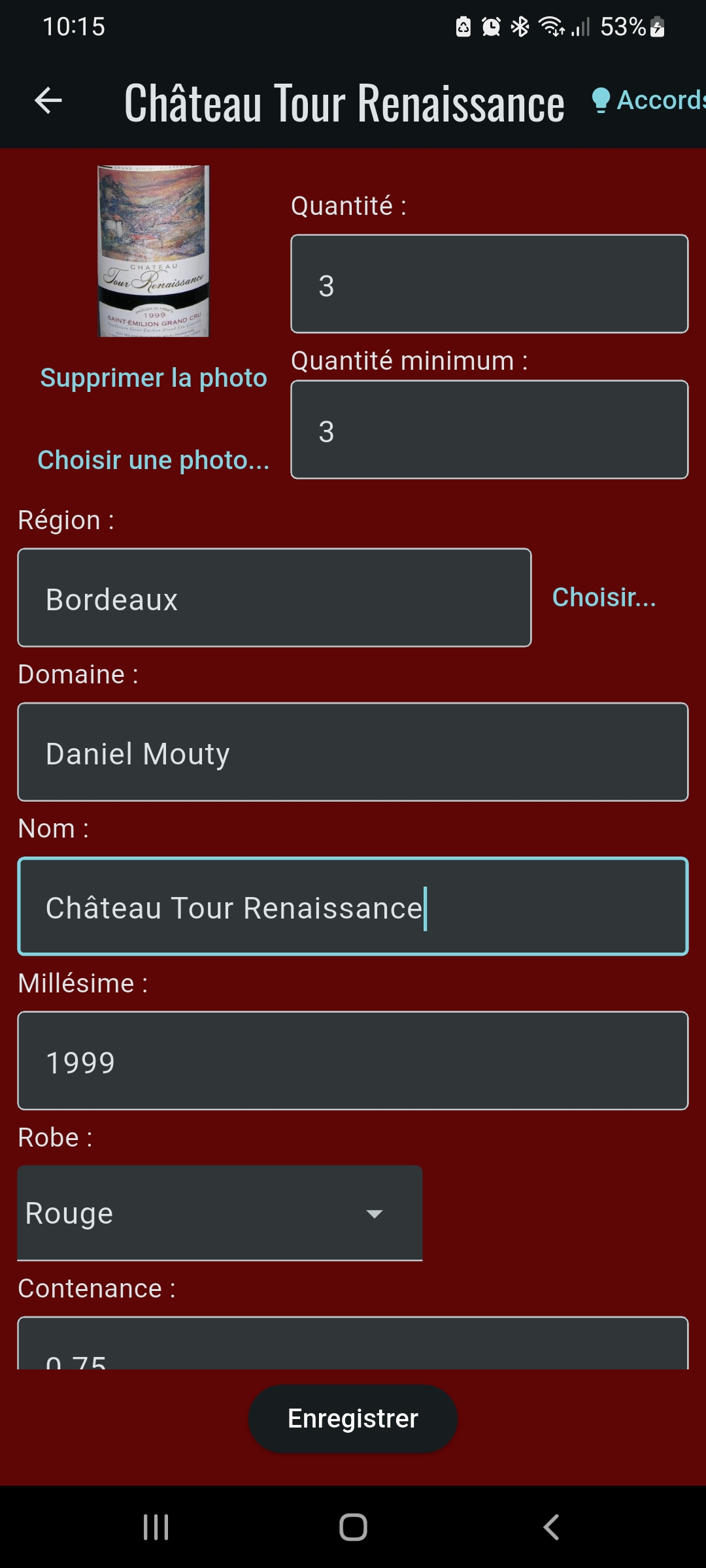Delete photo via Supprimer la photo

(x=154, y=378)
